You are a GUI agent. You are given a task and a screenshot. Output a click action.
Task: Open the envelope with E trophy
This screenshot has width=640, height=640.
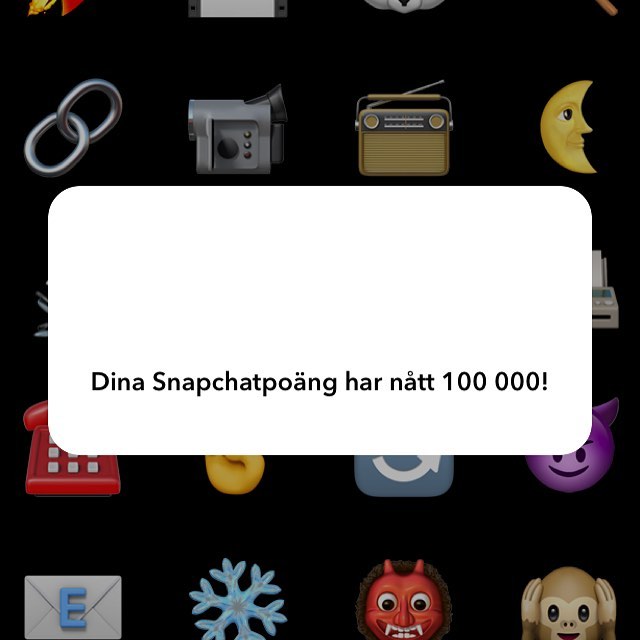point(73,606)
